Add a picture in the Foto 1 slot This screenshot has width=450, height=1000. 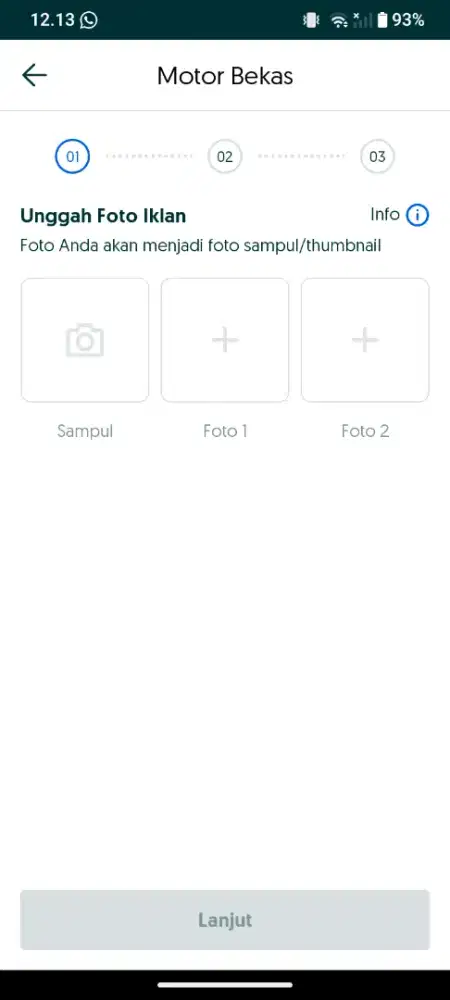[x=225, y=340]
